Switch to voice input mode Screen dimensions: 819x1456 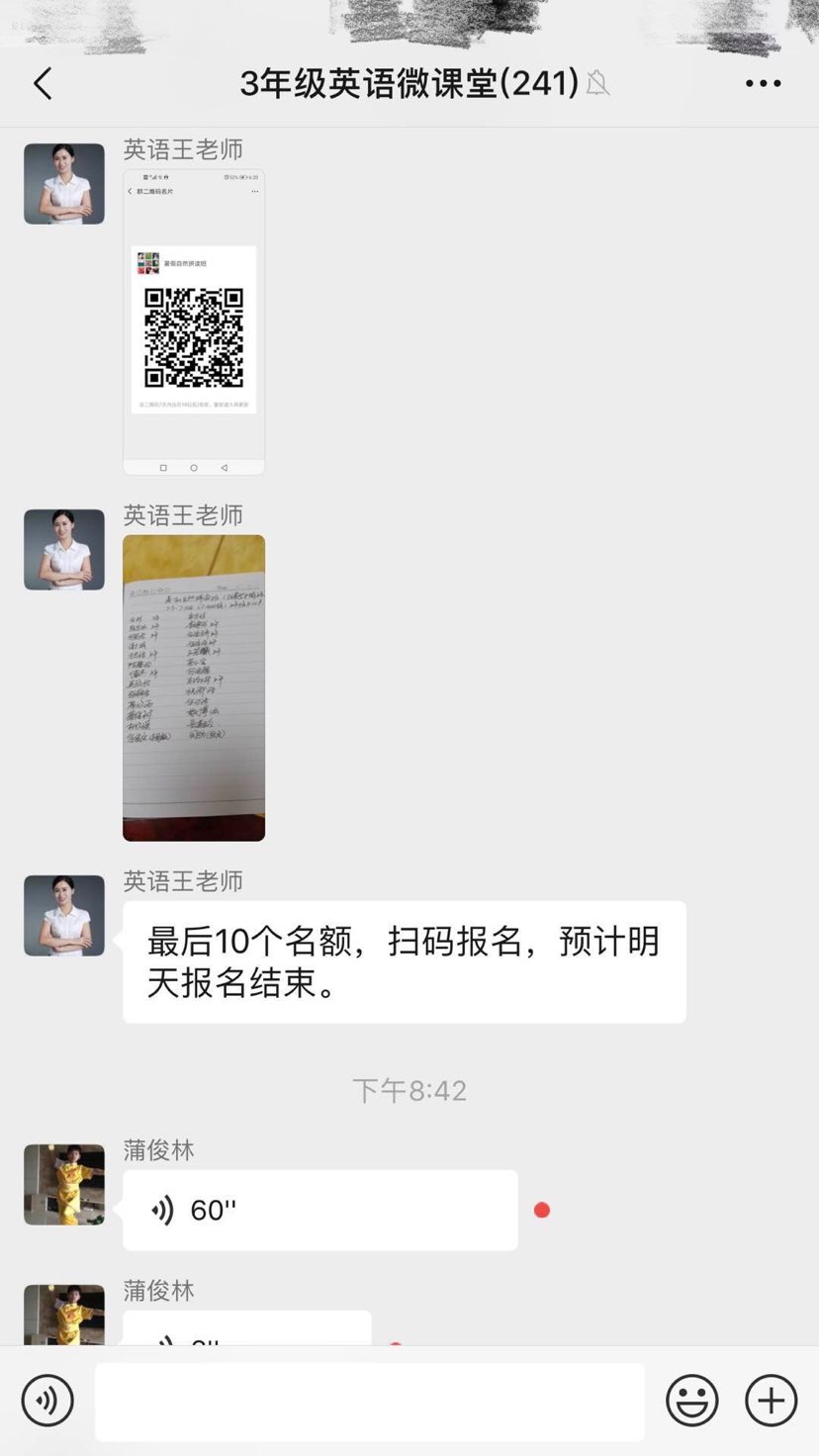tap(47, 1401)
